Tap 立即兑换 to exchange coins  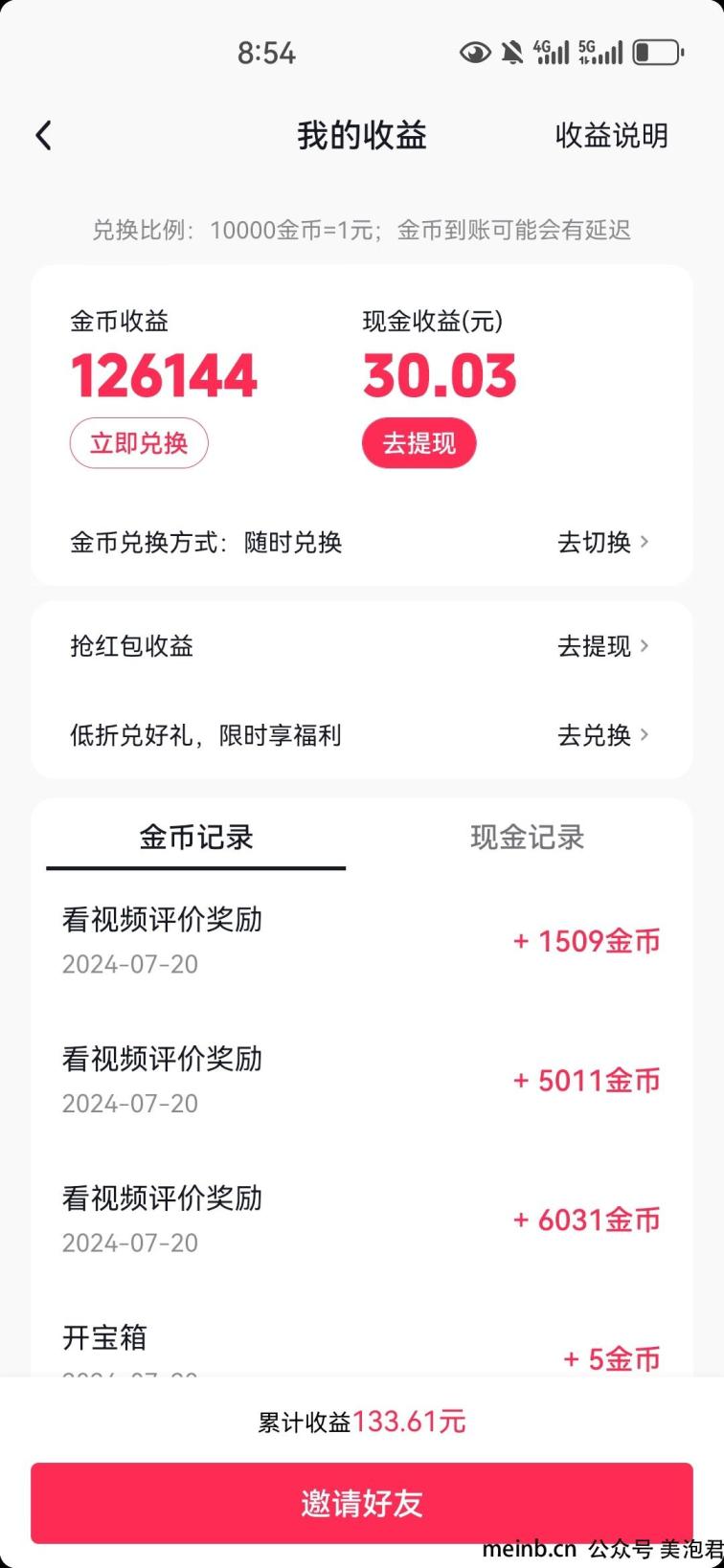[x=139, y=443]
